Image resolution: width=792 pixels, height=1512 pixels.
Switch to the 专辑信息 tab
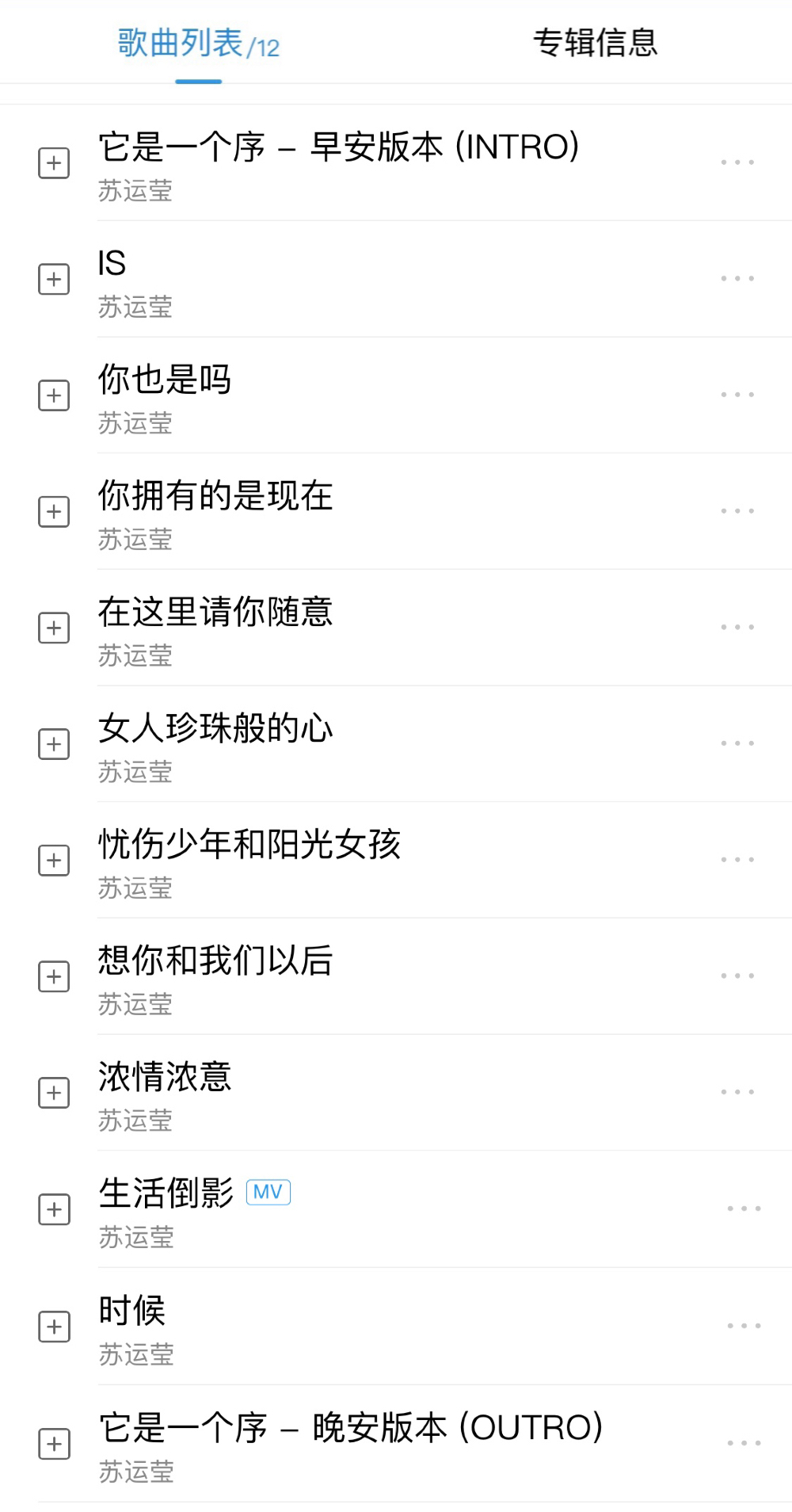pos(596,44)
